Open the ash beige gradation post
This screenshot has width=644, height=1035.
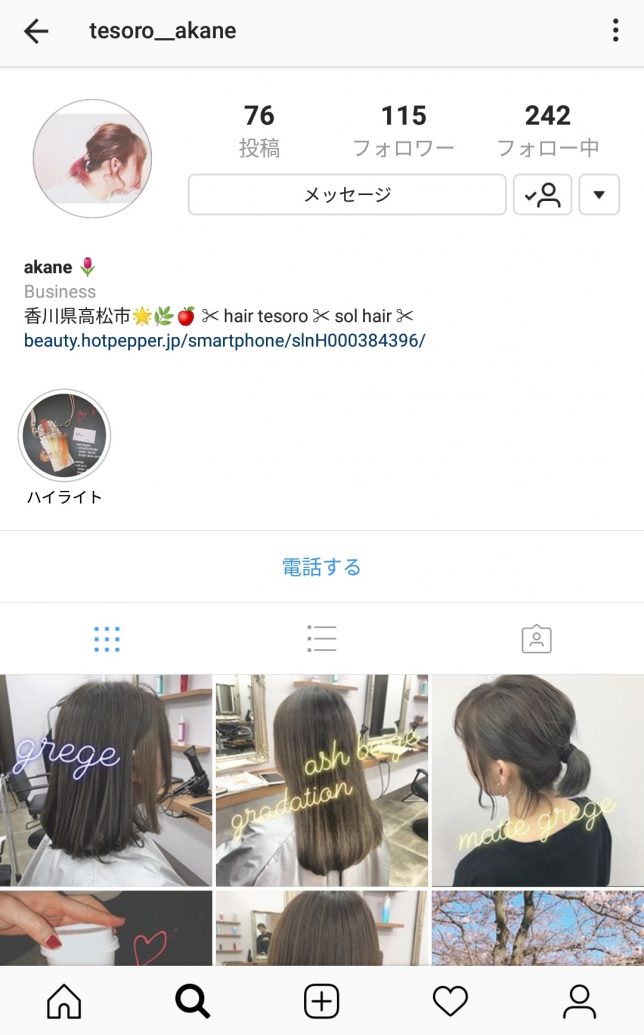321,780
